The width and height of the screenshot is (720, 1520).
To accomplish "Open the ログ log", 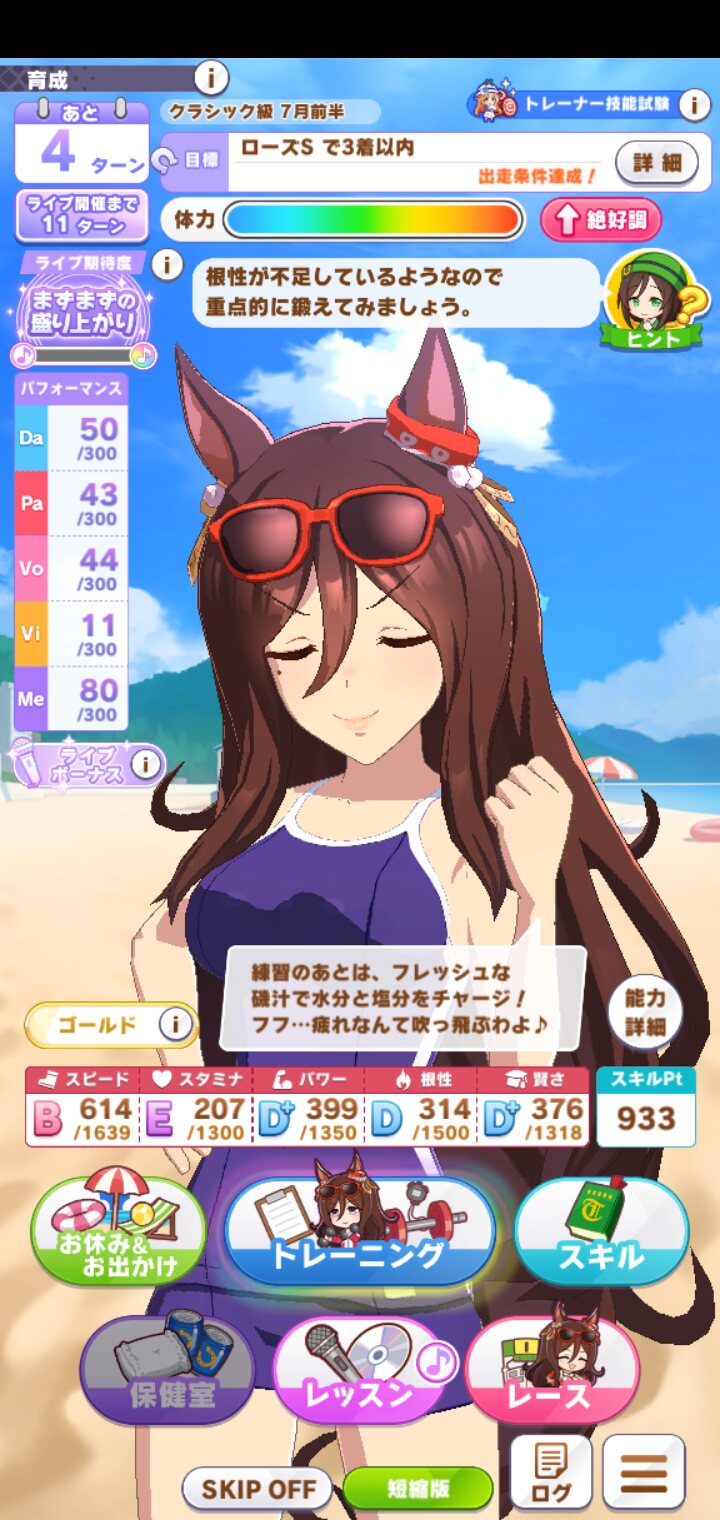I will [x=551, y=1472].
